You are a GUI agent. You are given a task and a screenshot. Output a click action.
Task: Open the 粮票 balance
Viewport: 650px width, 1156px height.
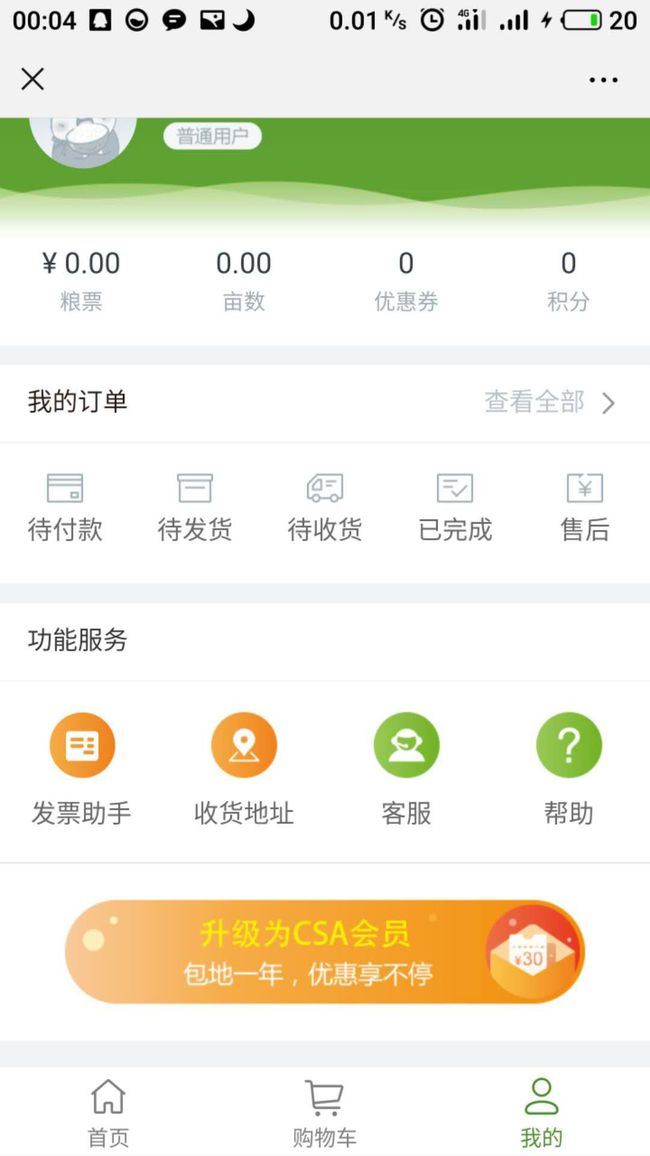[81, 281]
